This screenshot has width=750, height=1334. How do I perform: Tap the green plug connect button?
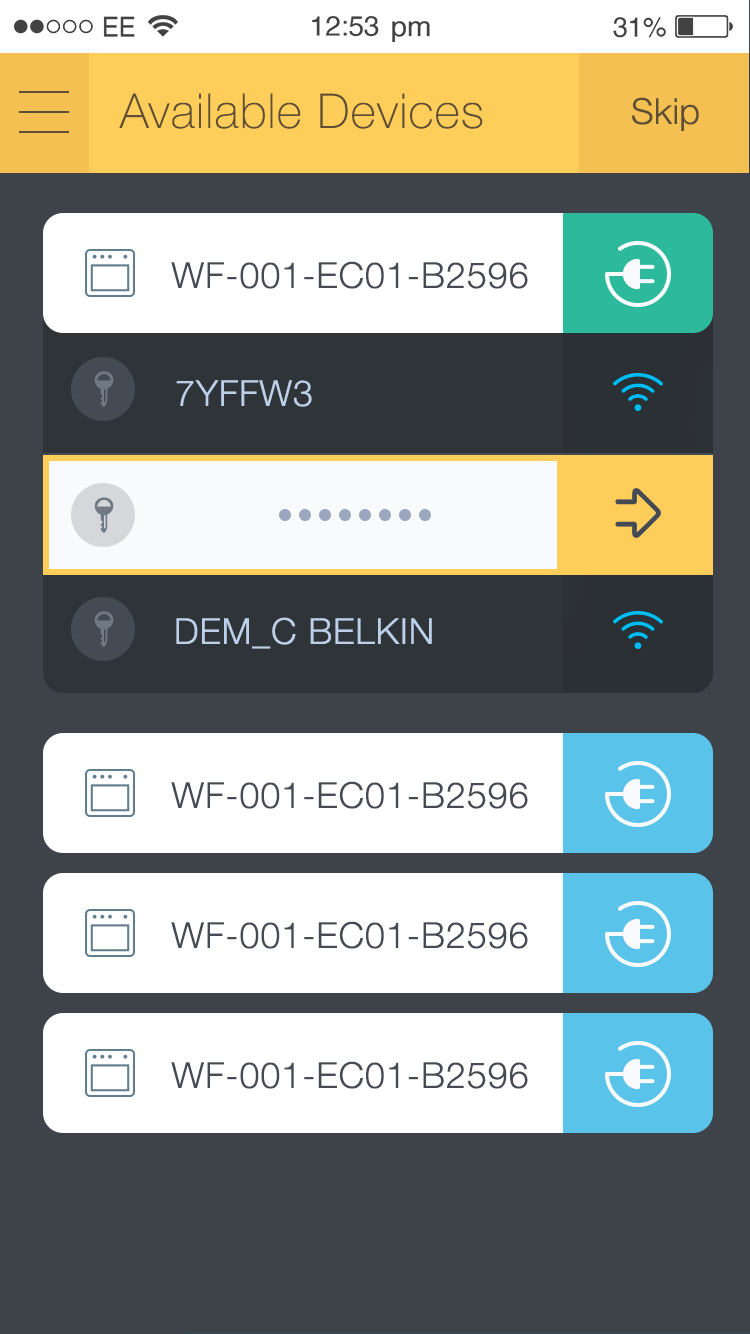coord(638,273)
